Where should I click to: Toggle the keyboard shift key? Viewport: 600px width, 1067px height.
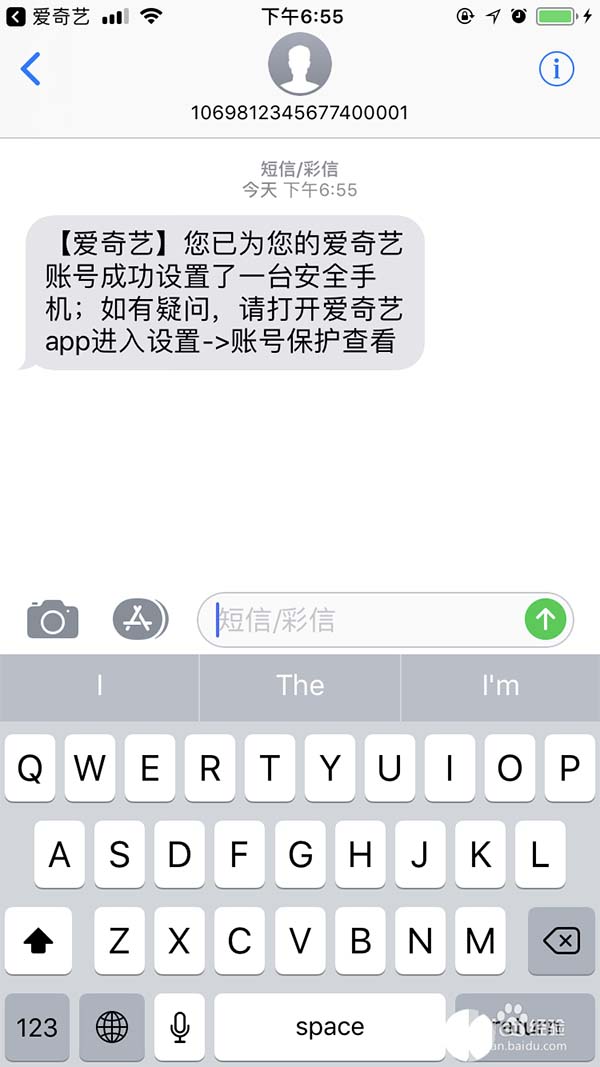[39, 940]
